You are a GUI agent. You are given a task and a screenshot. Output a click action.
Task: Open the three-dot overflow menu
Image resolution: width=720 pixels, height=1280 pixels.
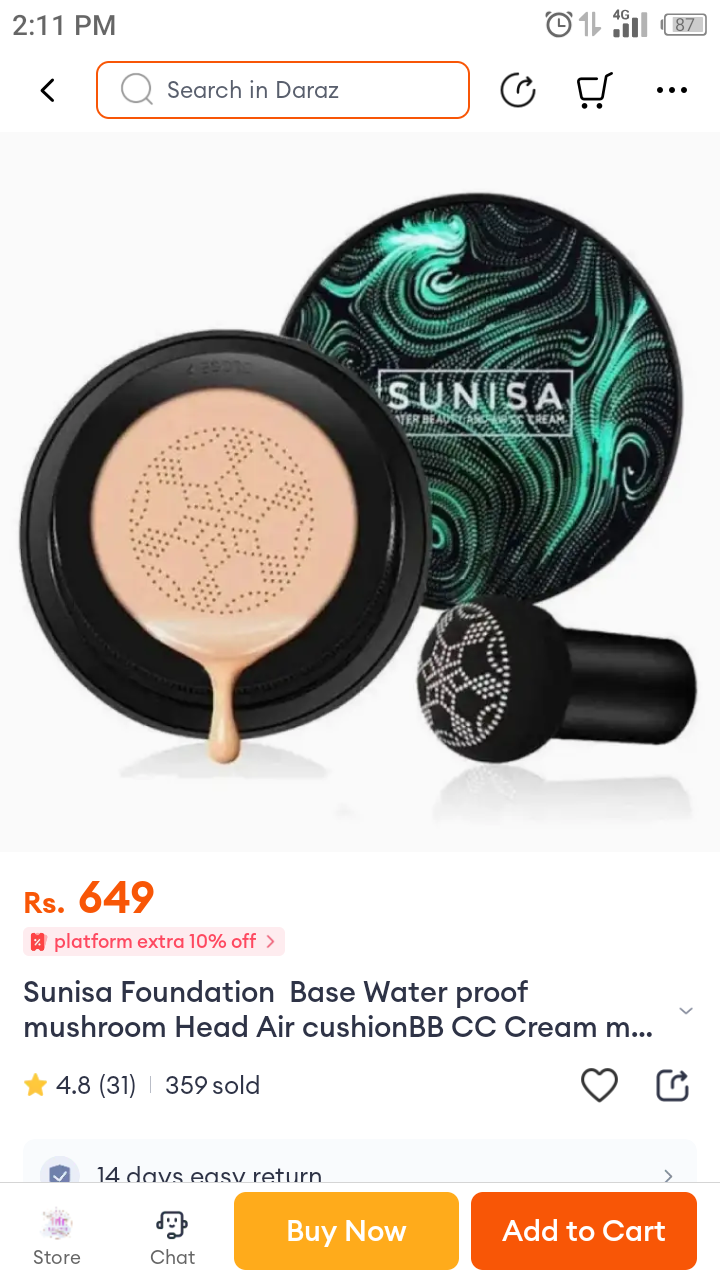click(x=672, y=90)
